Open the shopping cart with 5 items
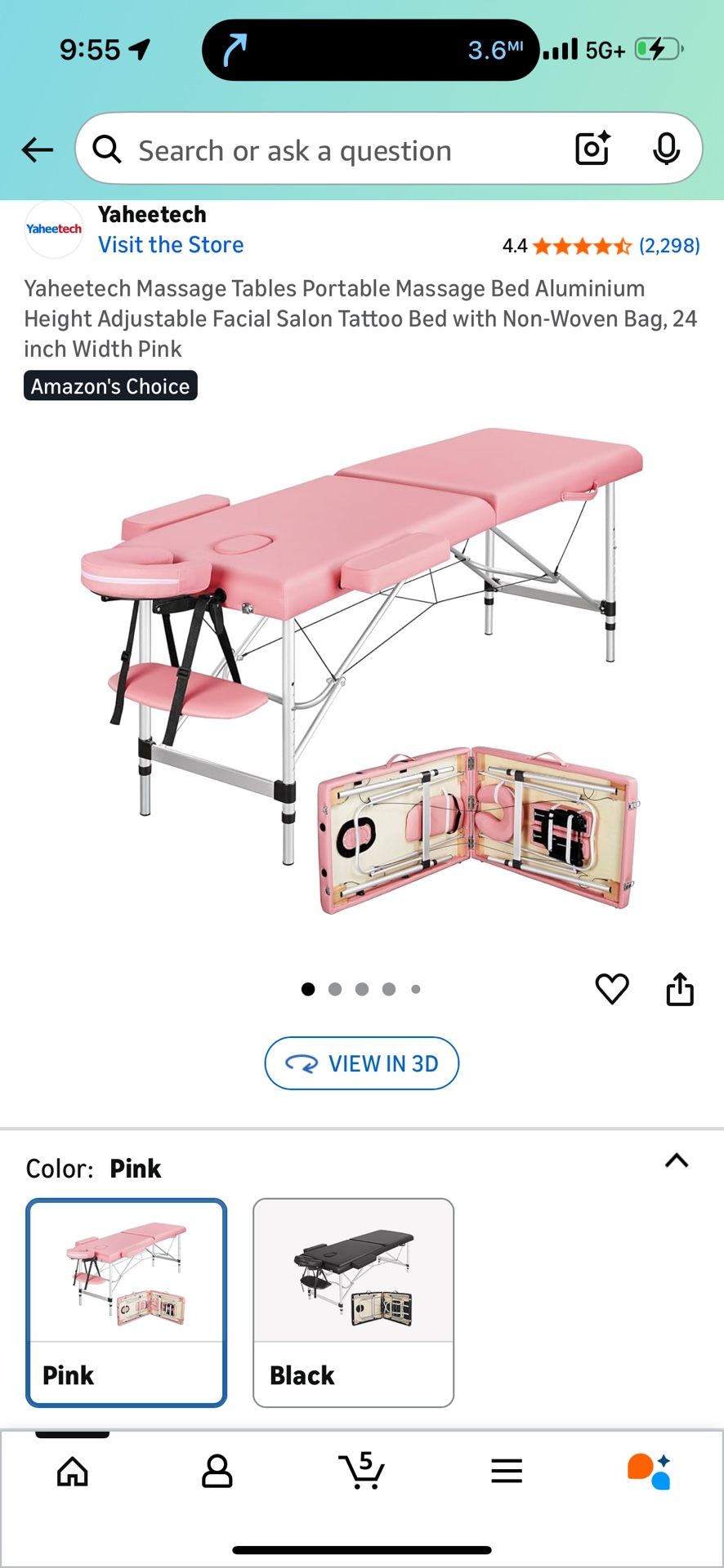 click(361, 1471)
